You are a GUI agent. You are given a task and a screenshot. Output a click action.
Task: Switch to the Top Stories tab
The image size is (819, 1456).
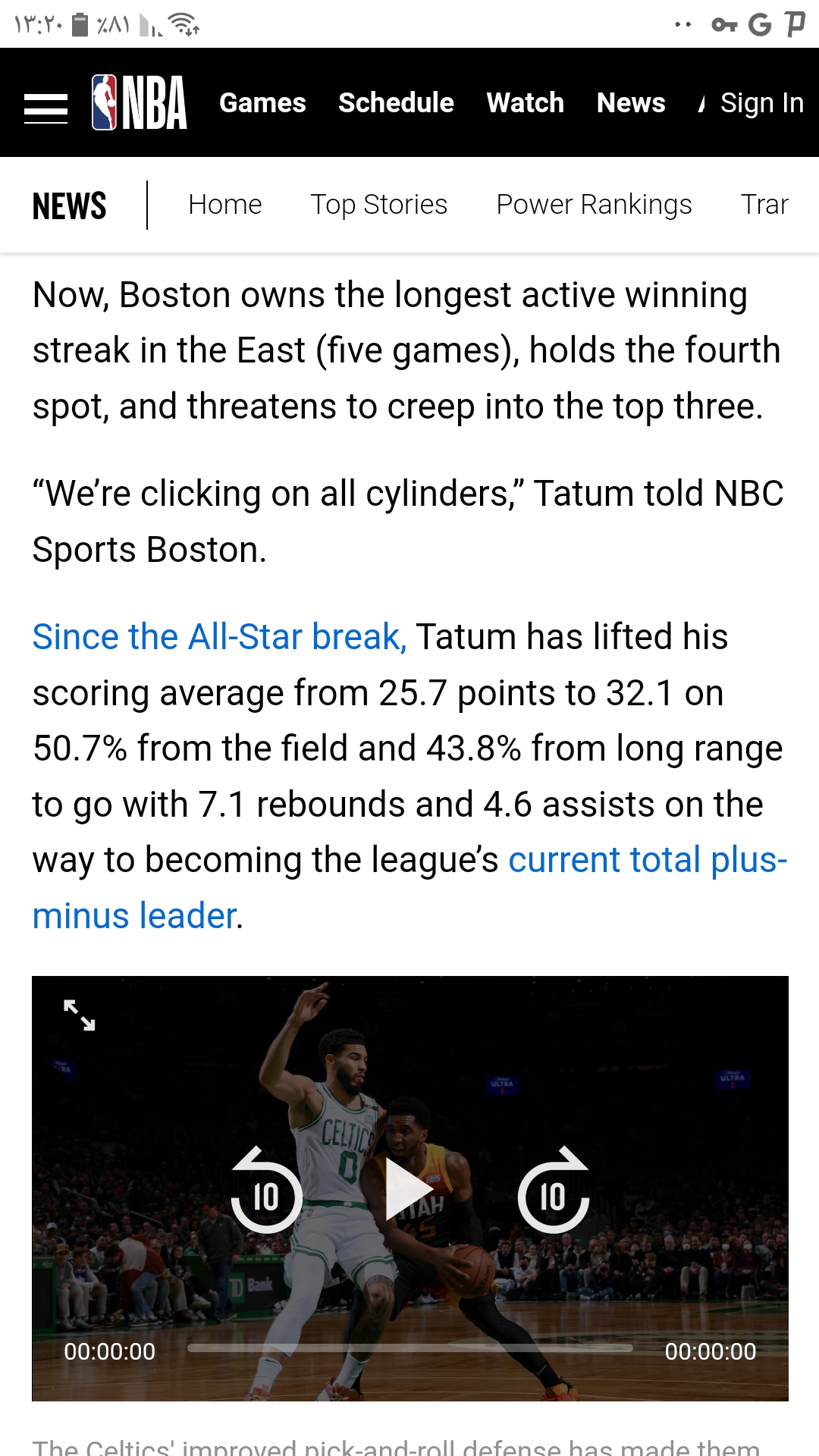tap(379, 205)
